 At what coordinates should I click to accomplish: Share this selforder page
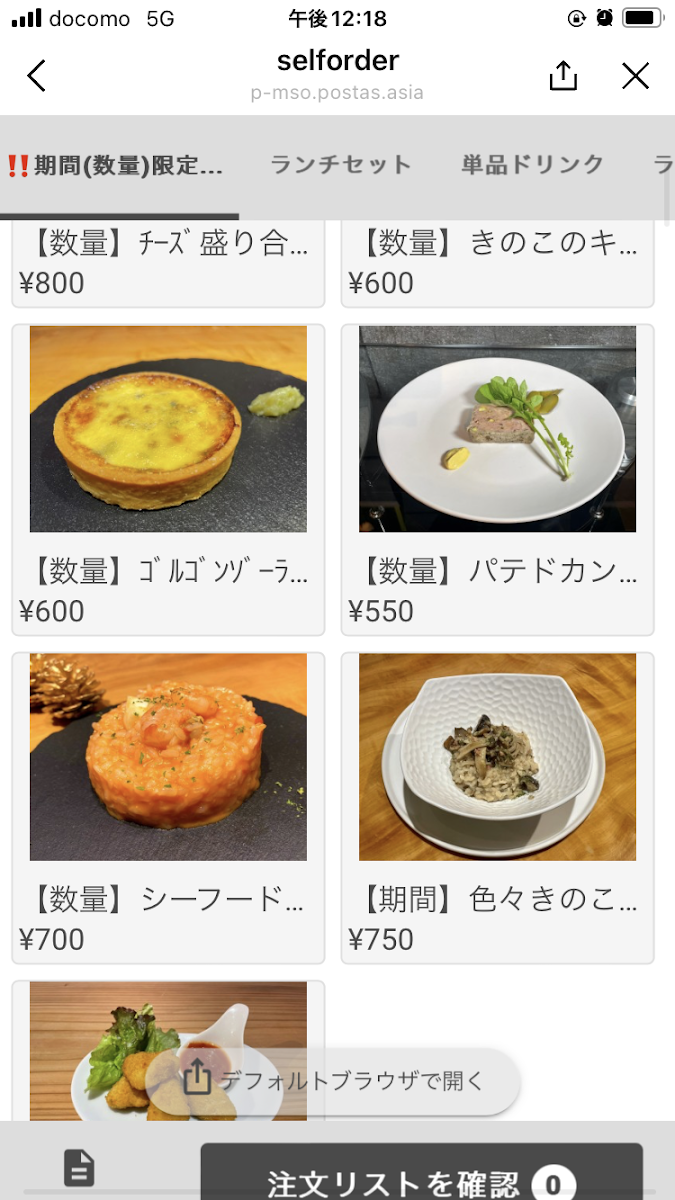click(x=563, y=76)
